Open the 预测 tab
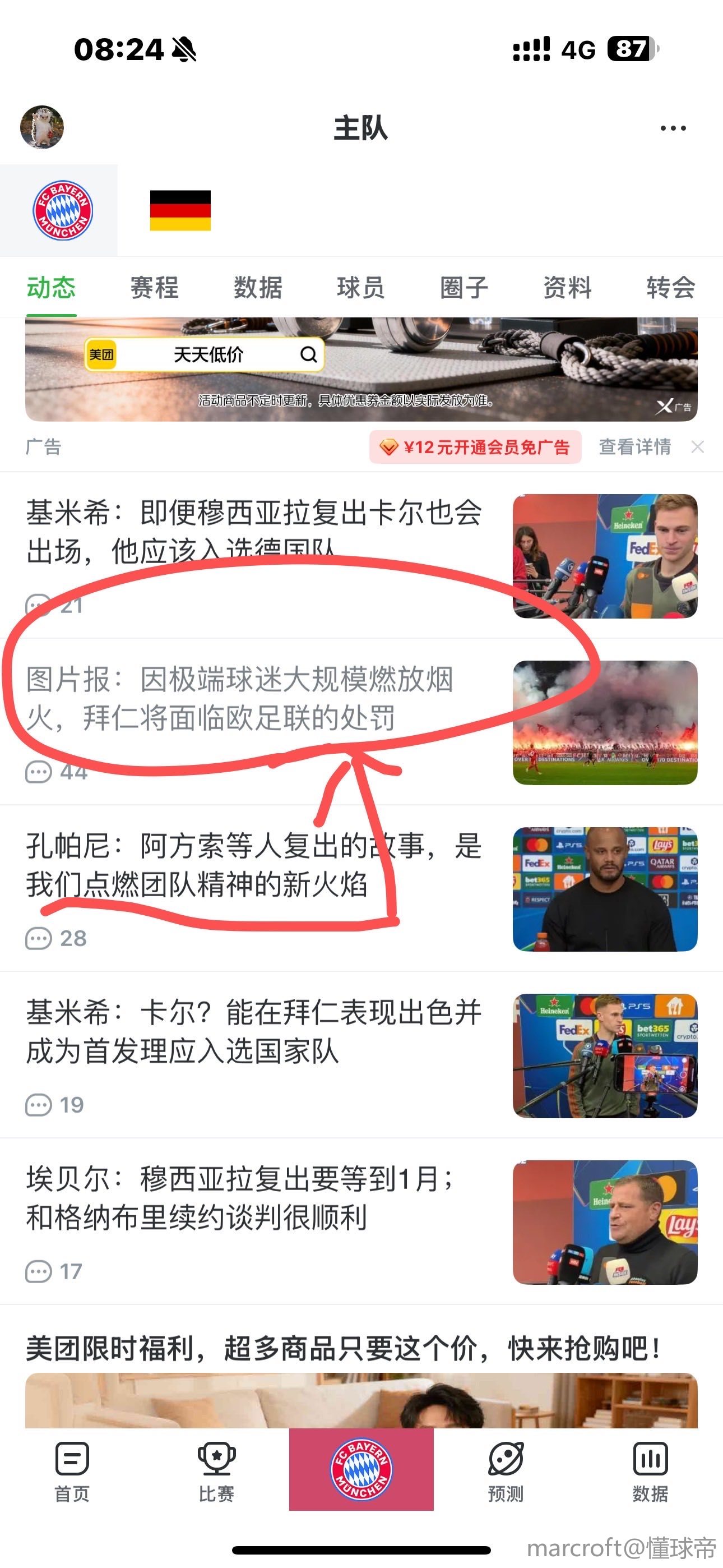The height and width of the screenshot is (1568, 723). 506,1470
